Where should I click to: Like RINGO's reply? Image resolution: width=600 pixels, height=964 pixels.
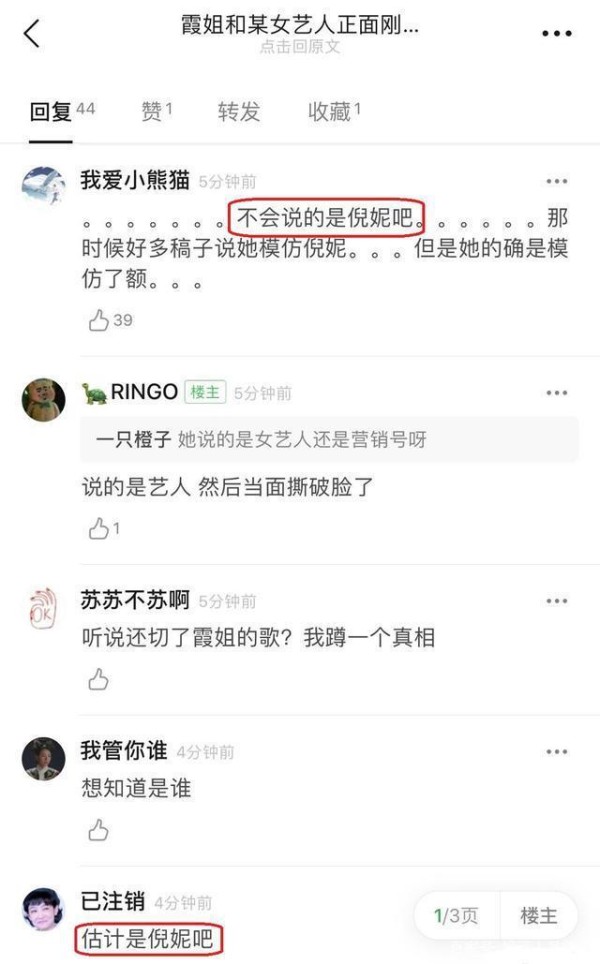(99, 529)
